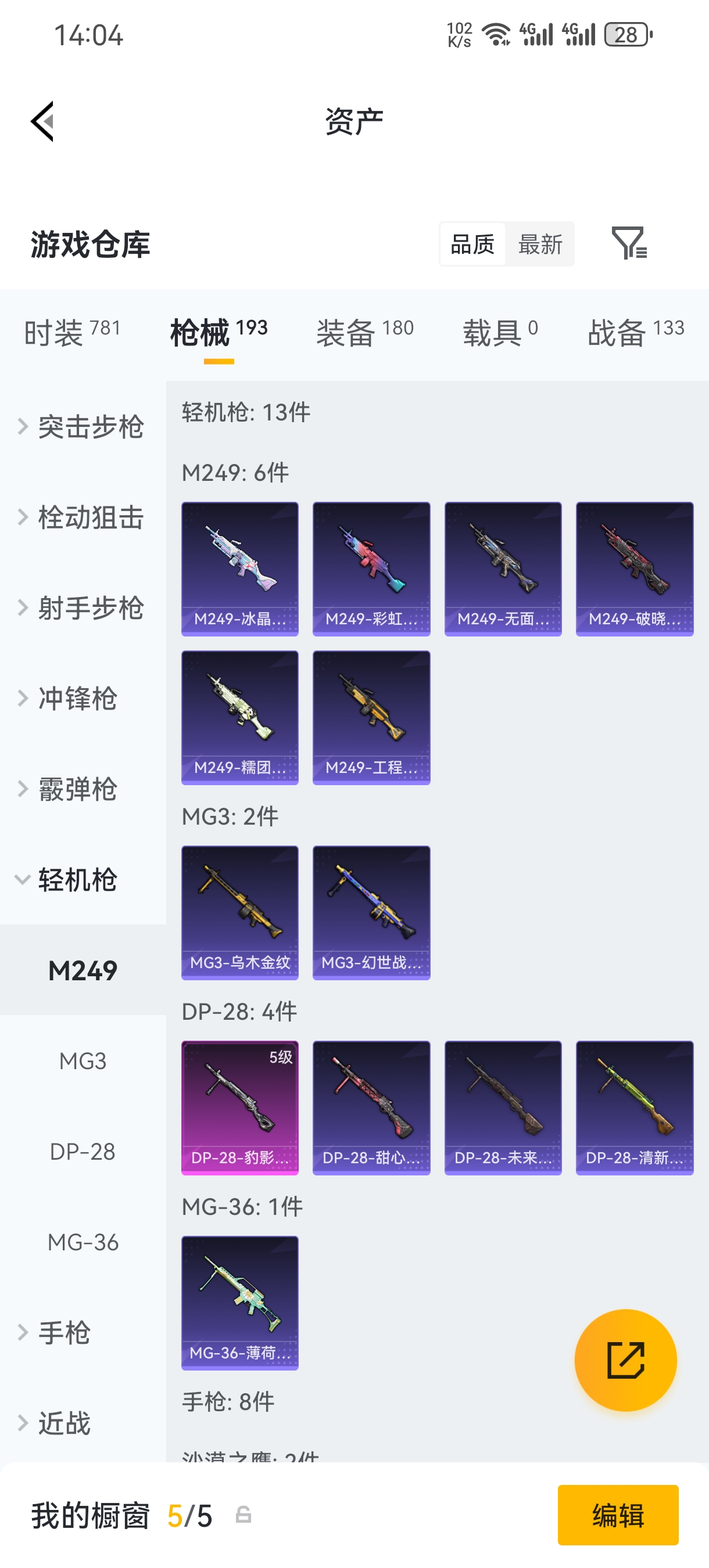Select DP-28 in the sidebar
Screen dimensions: 709x1568
tap(83, 1152)
